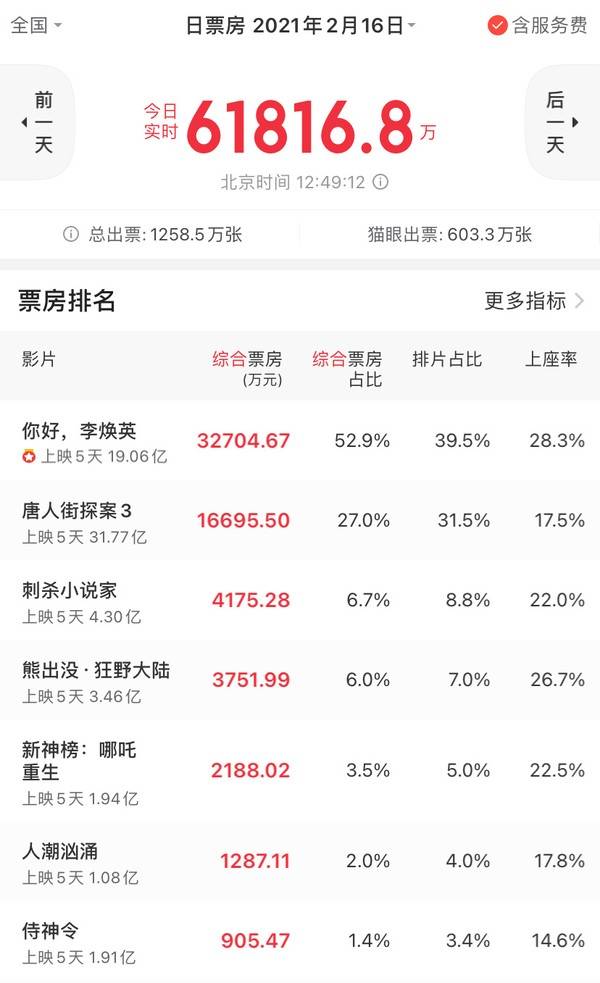
Task: Open 侍神令 movie details
Action: tap(300, 941)
